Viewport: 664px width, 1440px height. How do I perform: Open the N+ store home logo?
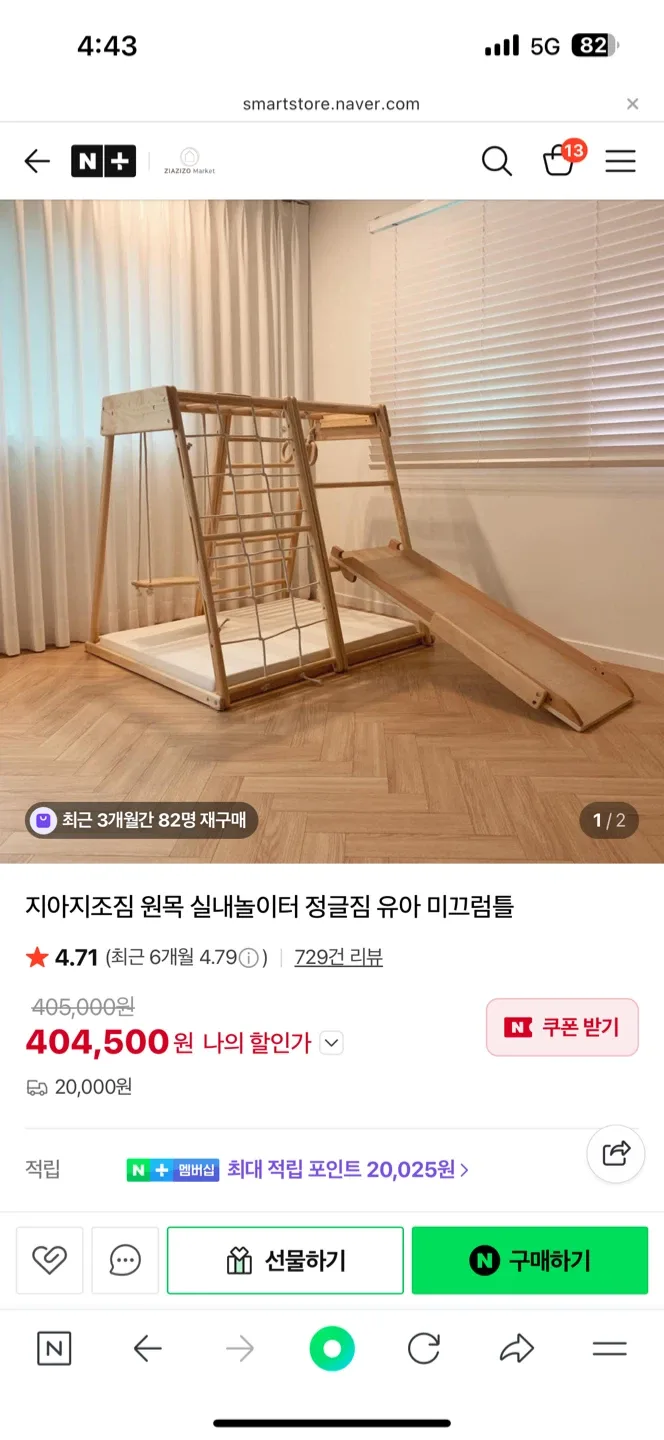[103, 161]
